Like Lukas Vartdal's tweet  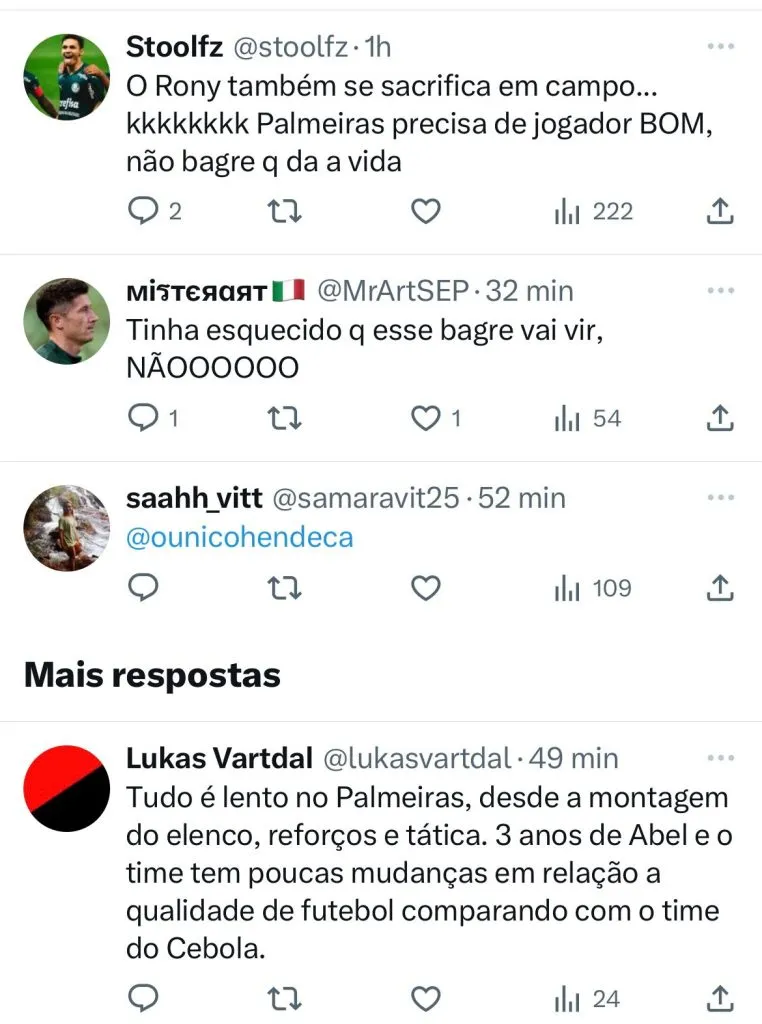click(426, 997)
